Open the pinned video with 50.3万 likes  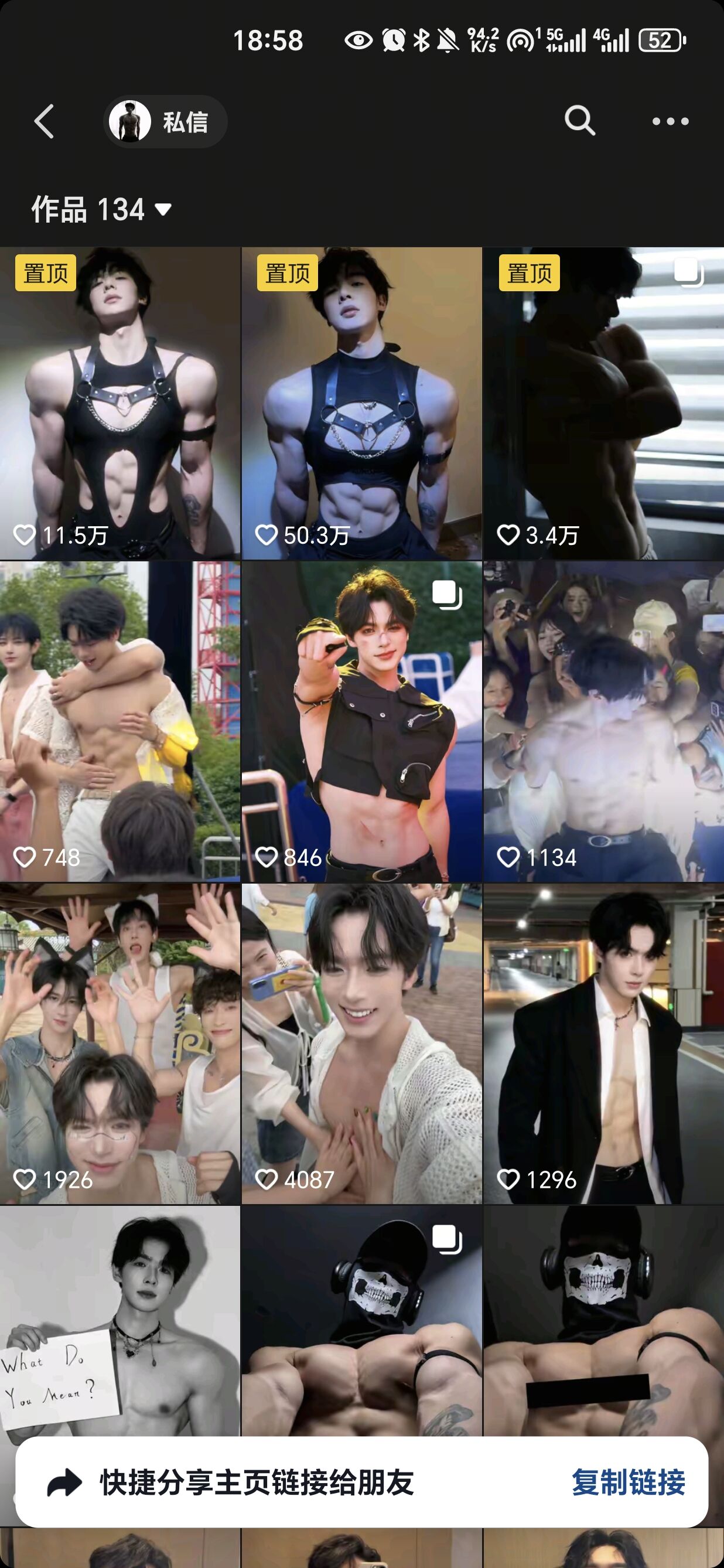pos(361,403)
